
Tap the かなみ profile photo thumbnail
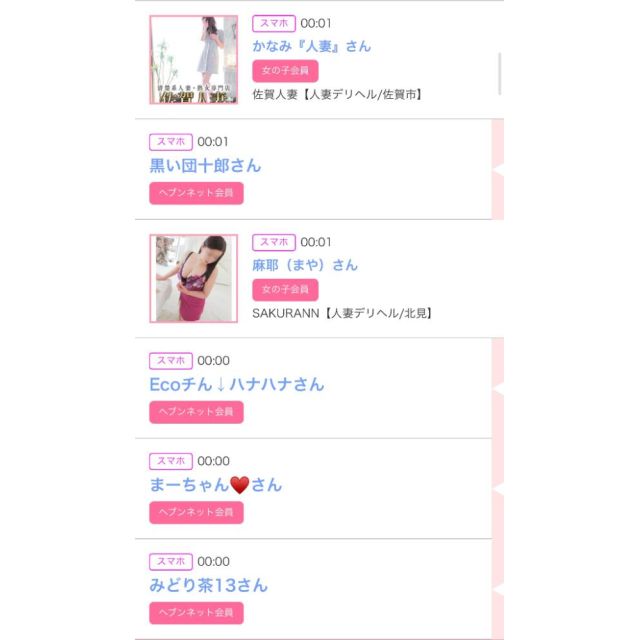[x=194, y=59]
